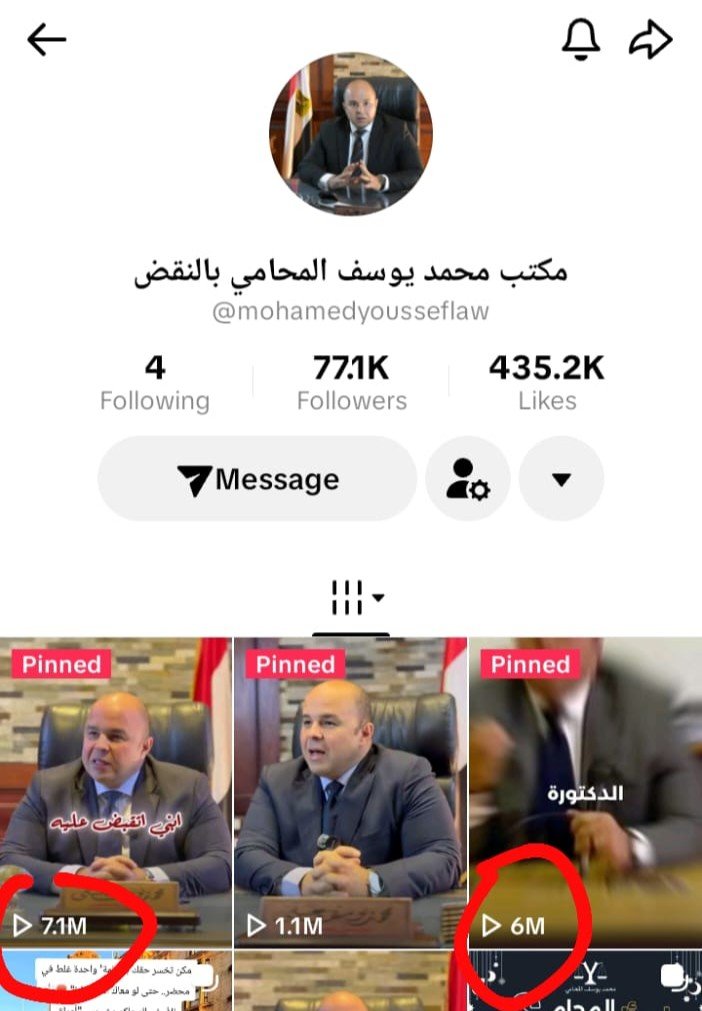The width and height of the screenshot is (702, 1011).
Task: Play the pinned video with 7.1M views
Action: (115, 790)
